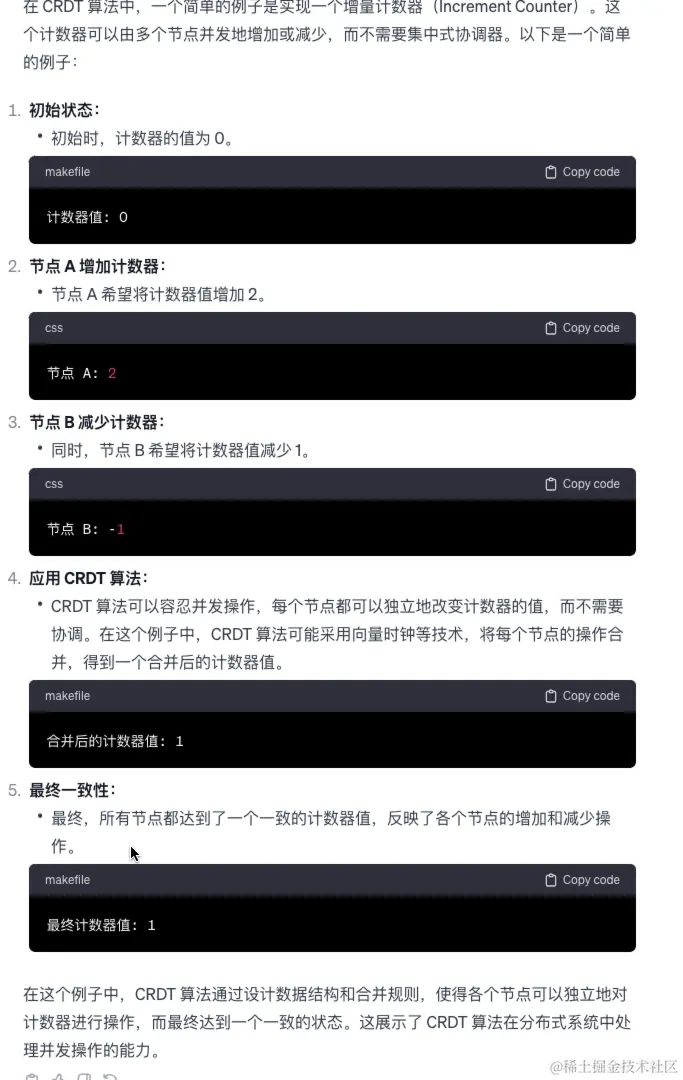683x1080 pixels.
Task: Copy code for the 节点 B: -1 block
Action: [x=582, y=484]
